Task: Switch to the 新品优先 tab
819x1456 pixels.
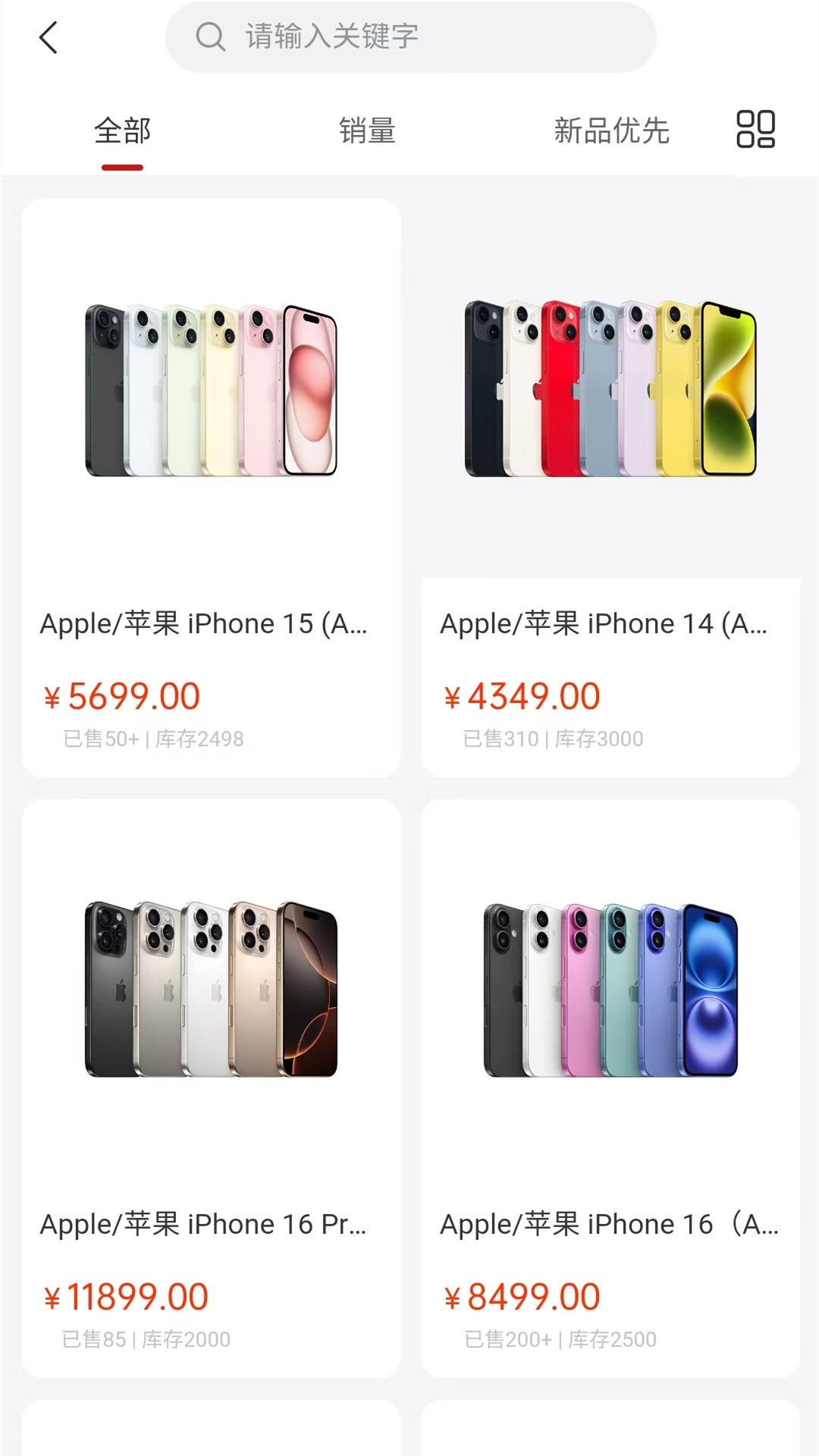Action: pos(611,130)
